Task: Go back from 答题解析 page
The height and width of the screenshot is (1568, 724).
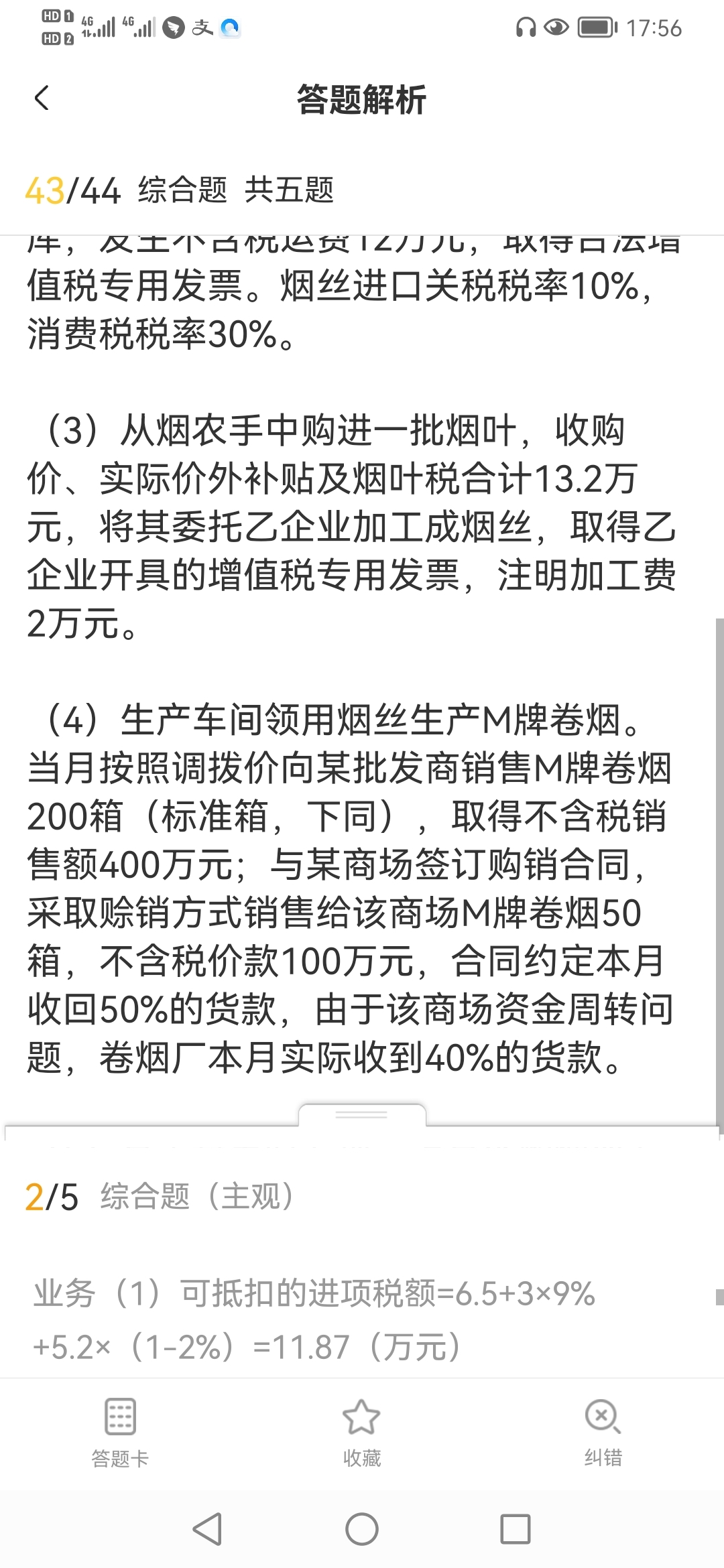Action: (42, 99)
